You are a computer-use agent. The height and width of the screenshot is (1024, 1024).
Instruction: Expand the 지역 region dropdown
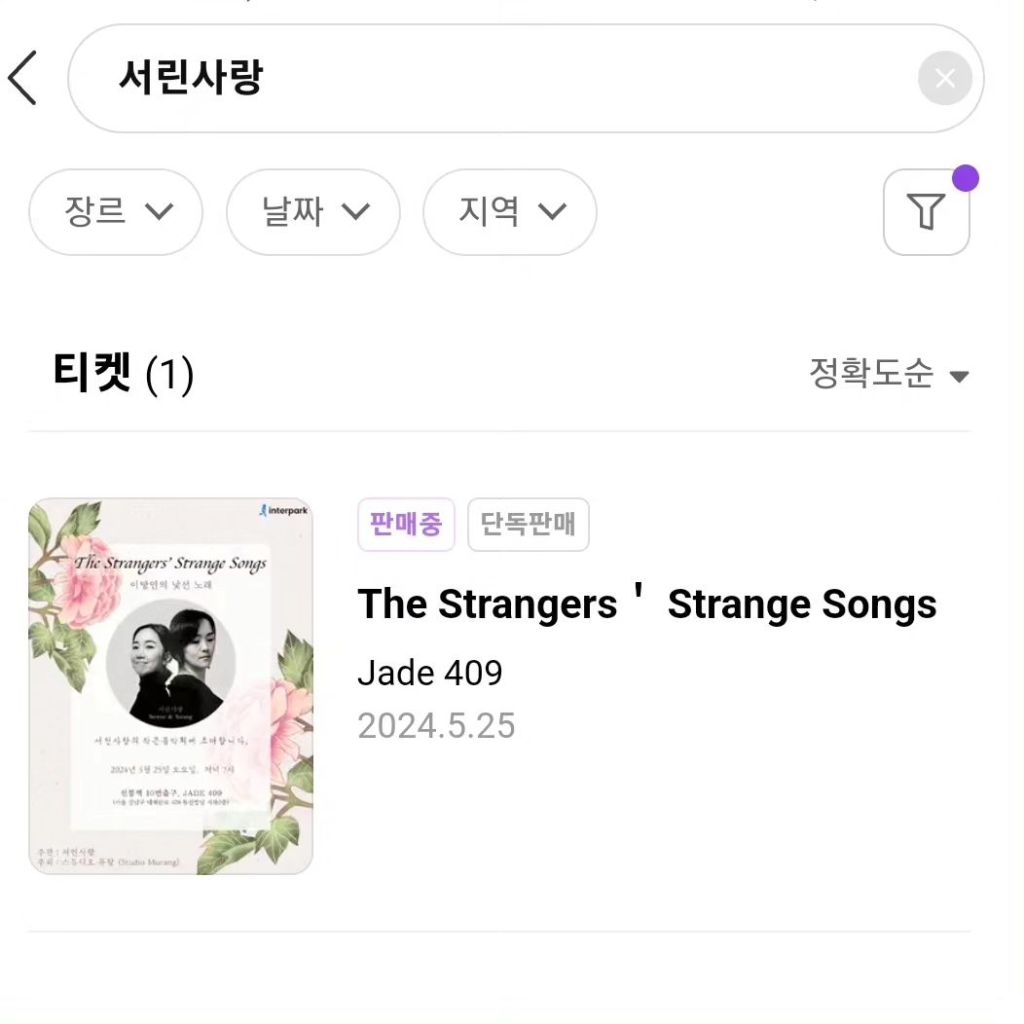[510, 212]
